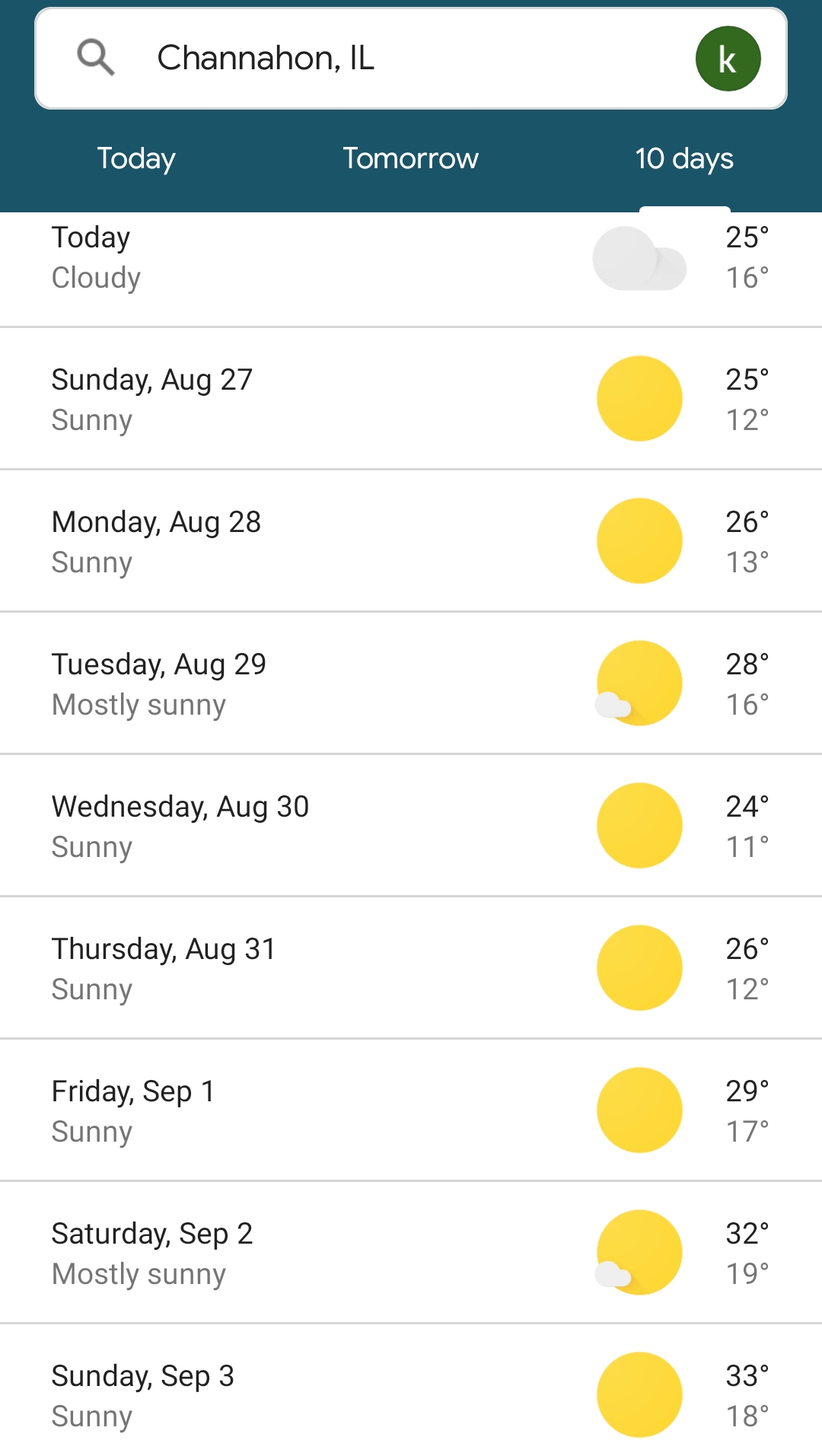Select the Saturday, Sep 2 forecast

coord(411,1253)
